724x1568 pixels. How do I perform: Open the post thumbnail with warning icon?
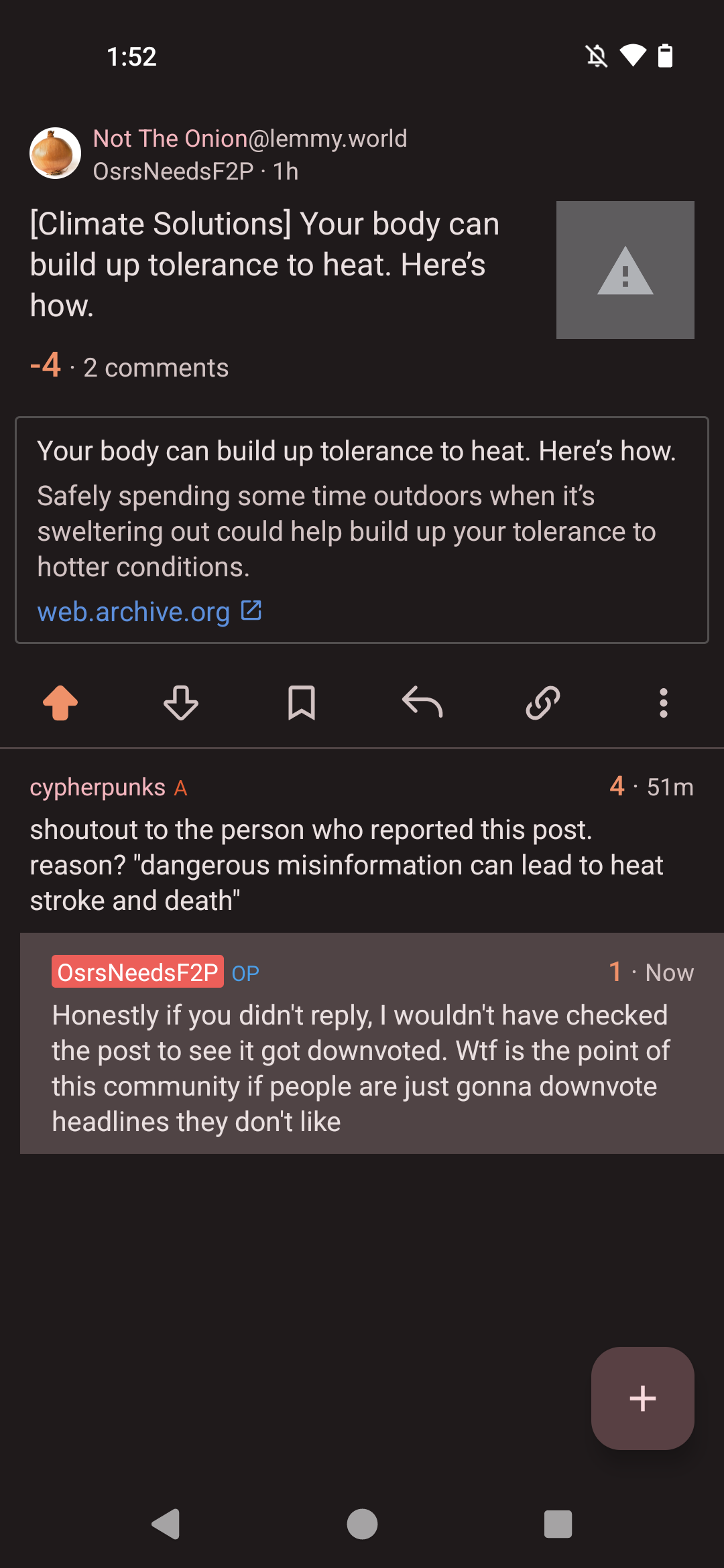[x=625, y=270]
